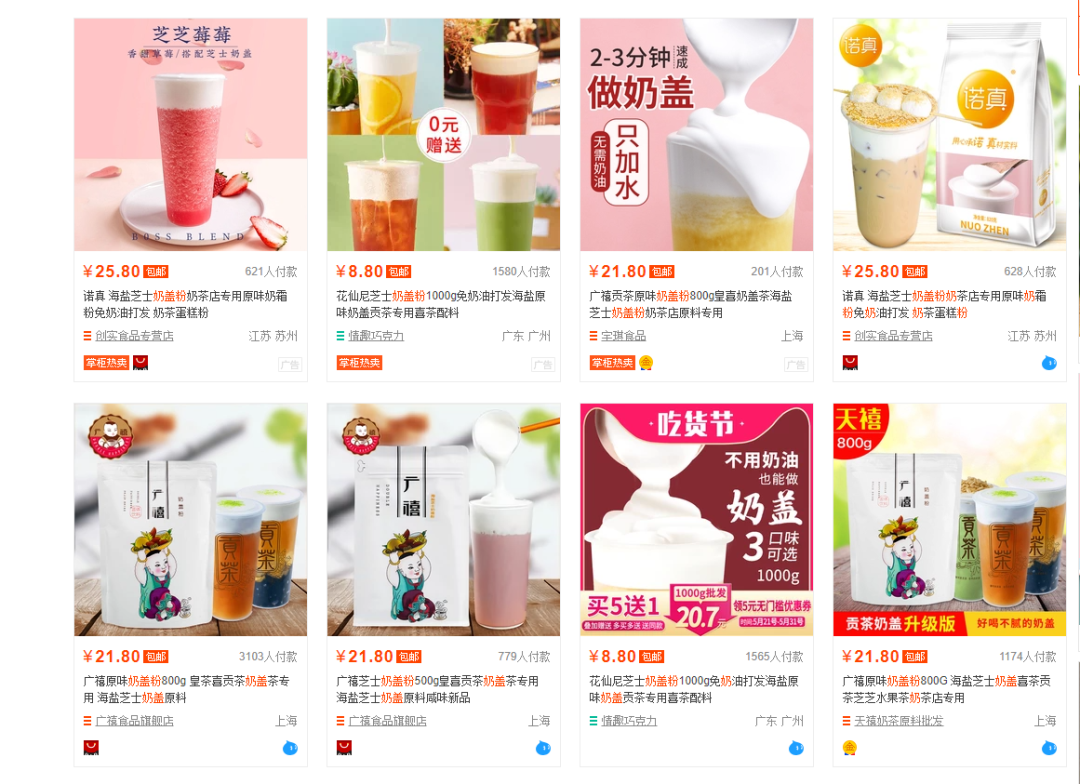
Task: Visit the 天禧奶茶原料批发 shop
Action: click(898, 721)
